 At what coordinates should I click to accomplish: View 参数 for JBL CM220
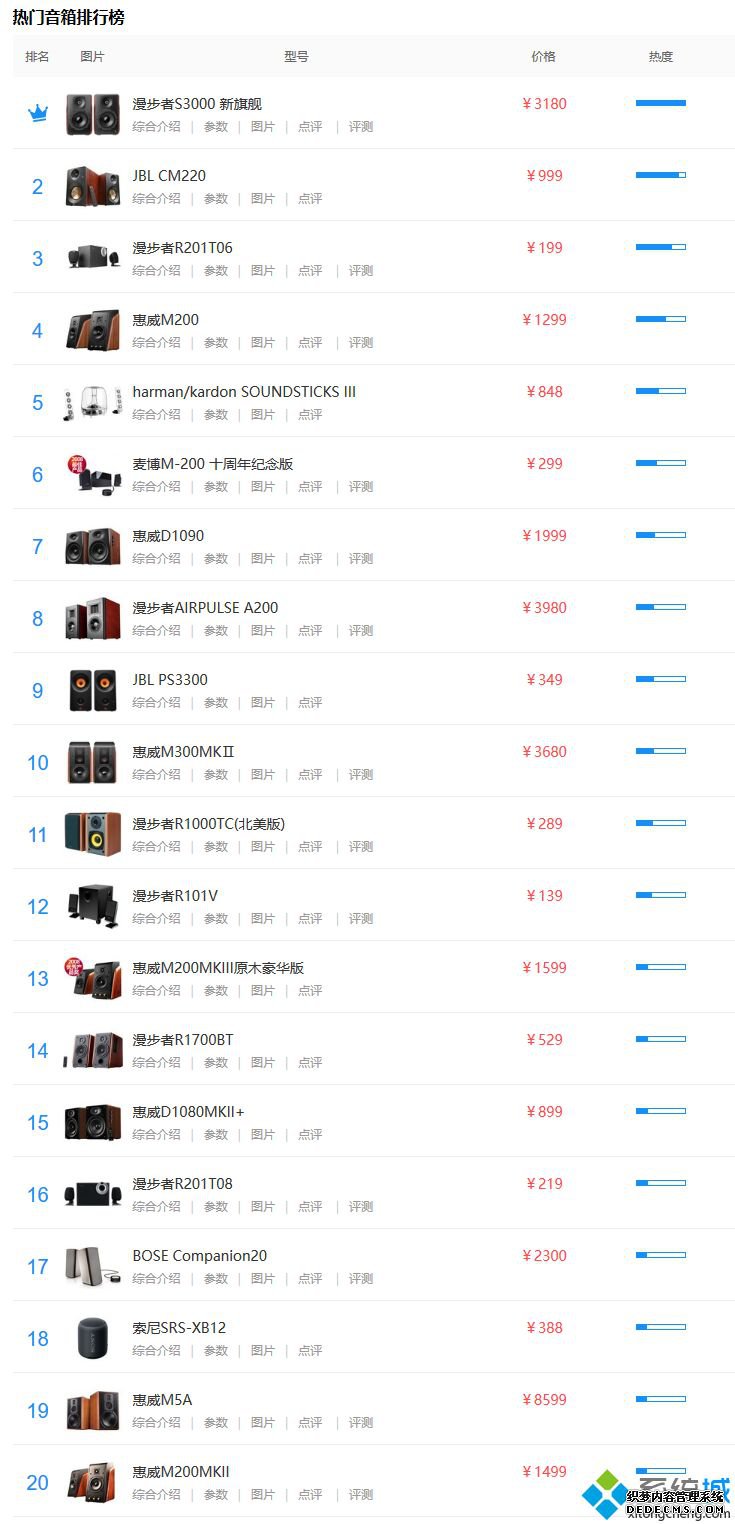pyautogui.click(x=216, y=199)
